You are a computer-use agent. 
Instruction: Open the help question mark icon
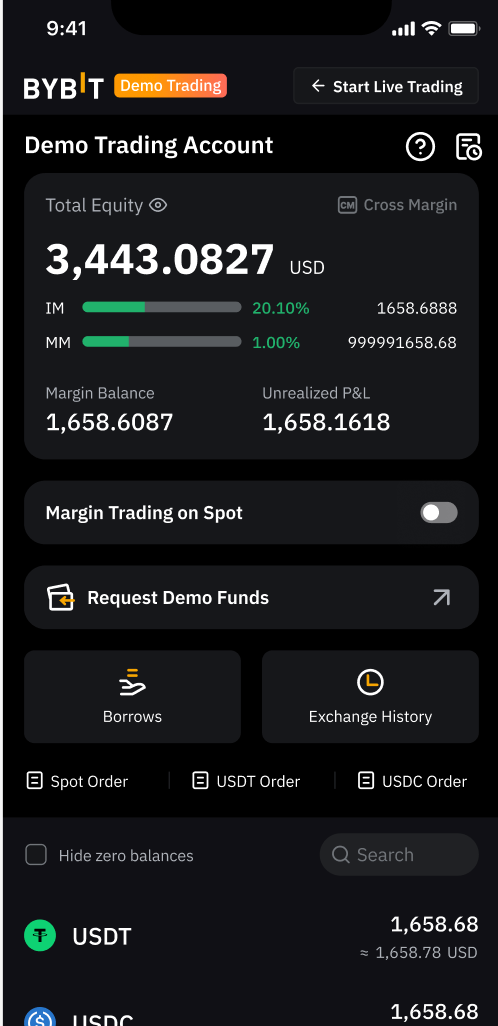point(420,146)
